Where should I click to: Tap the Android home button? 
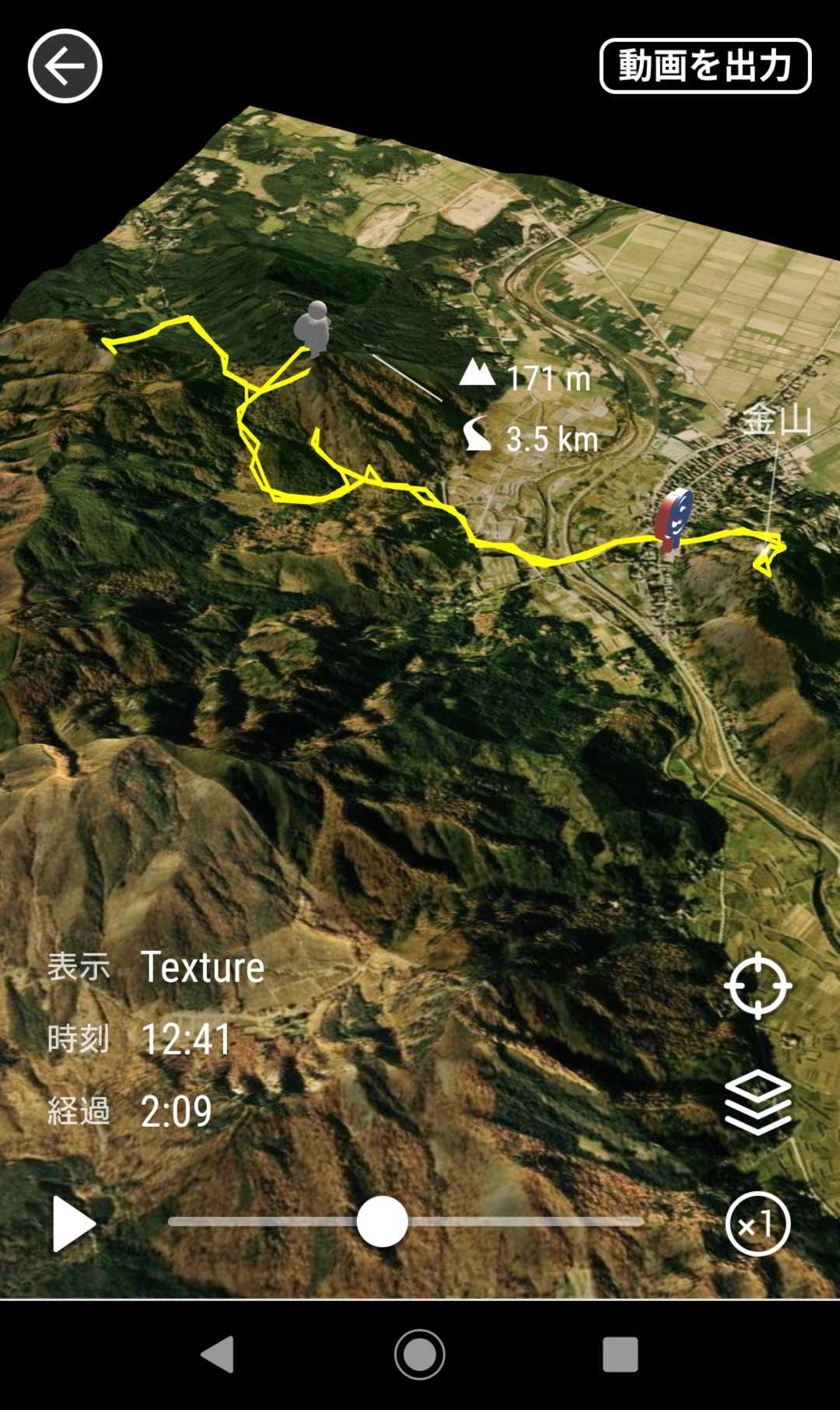420,1355
